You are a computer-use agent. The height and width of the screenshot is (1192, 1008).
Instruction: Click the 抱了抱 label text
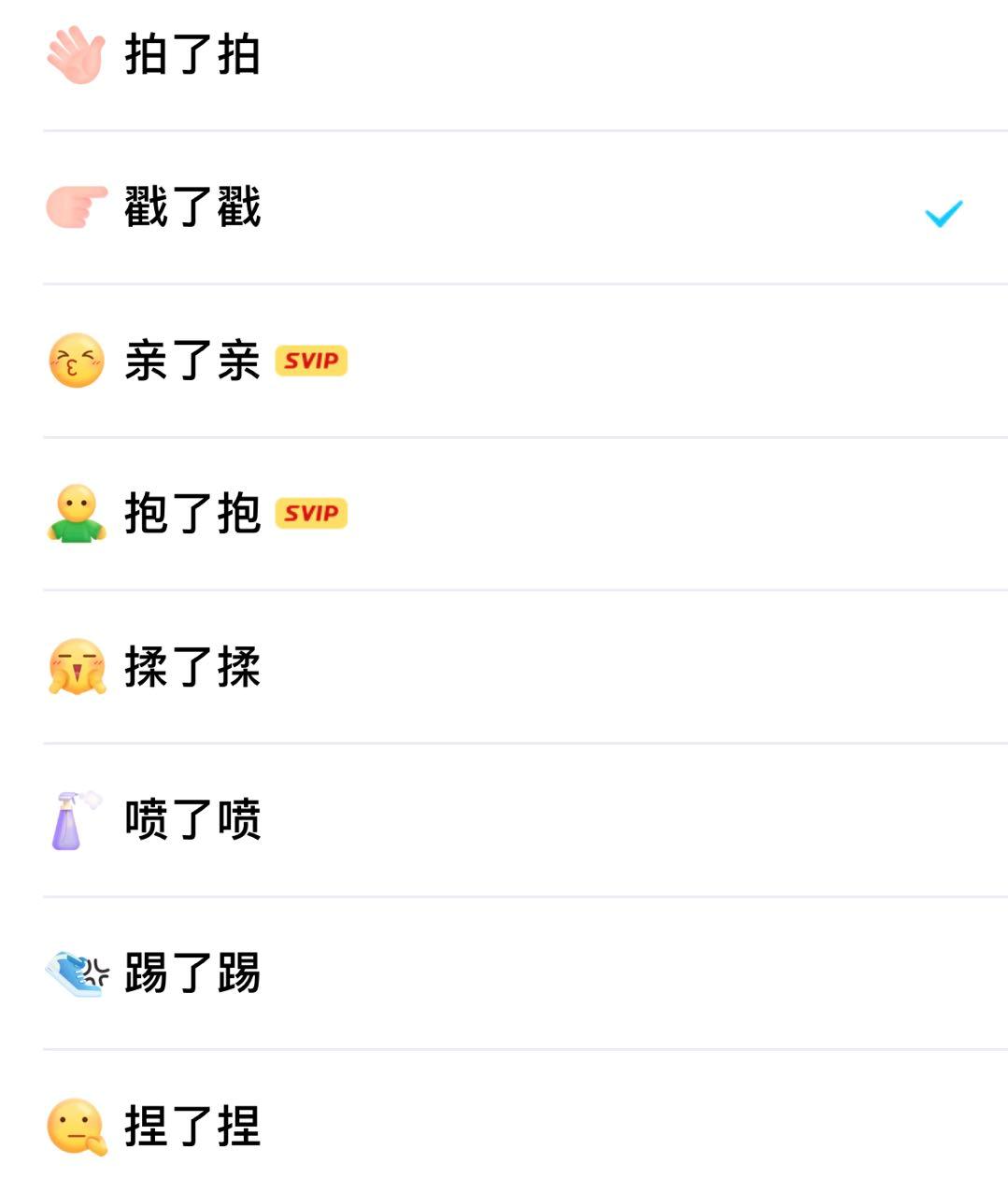pos(192,515)
